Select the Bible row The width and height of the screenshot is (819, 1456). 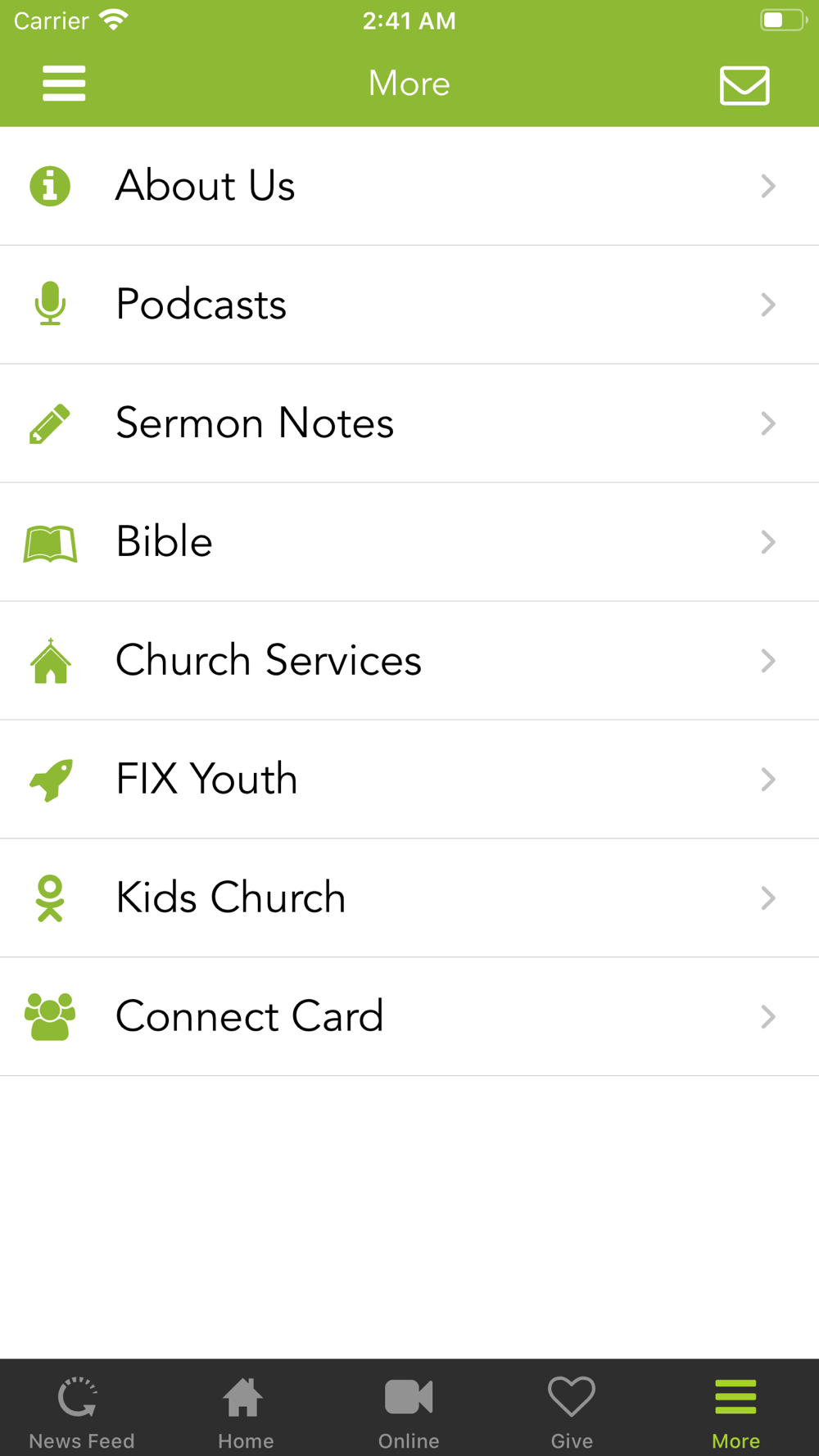[409, 542]
